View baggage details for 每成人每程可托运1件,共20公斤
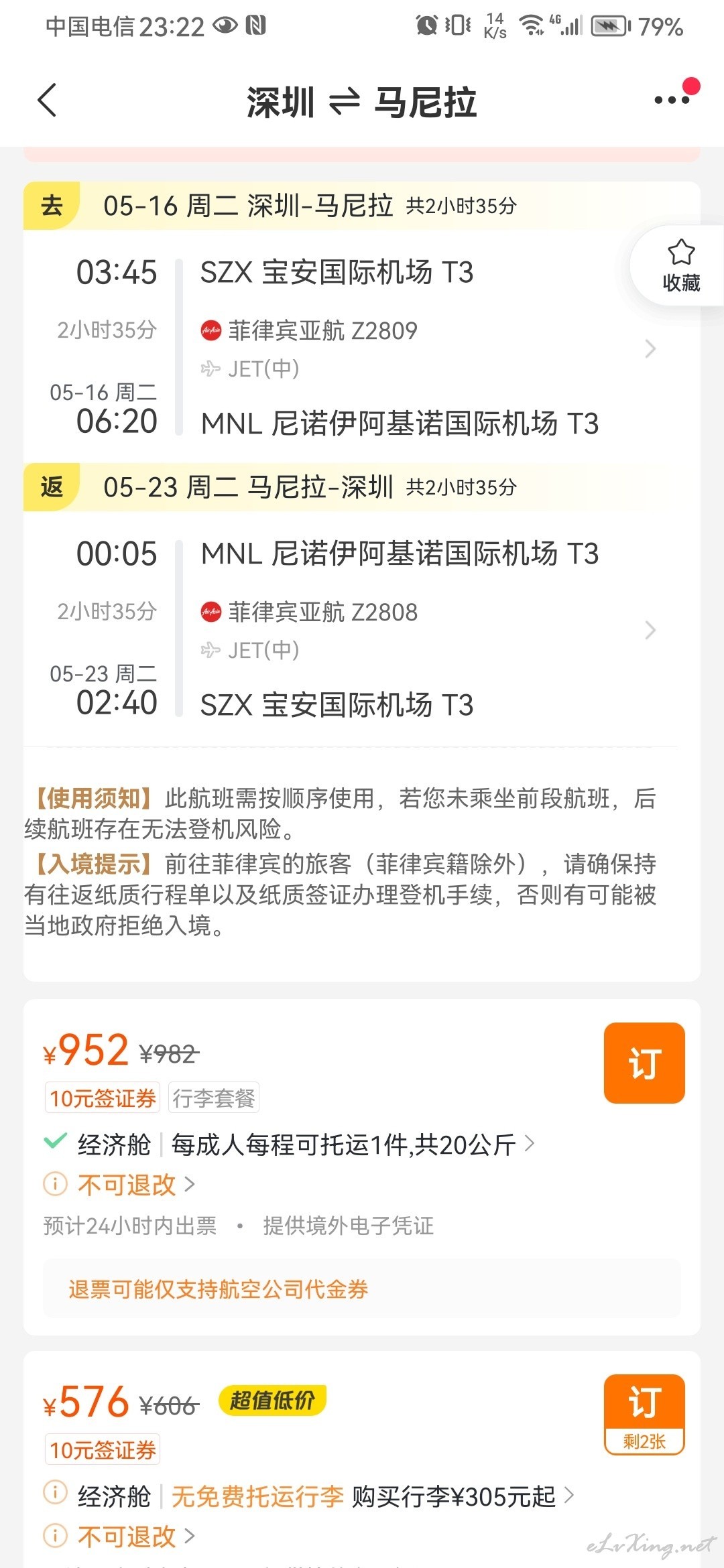 coord(353,1145)
